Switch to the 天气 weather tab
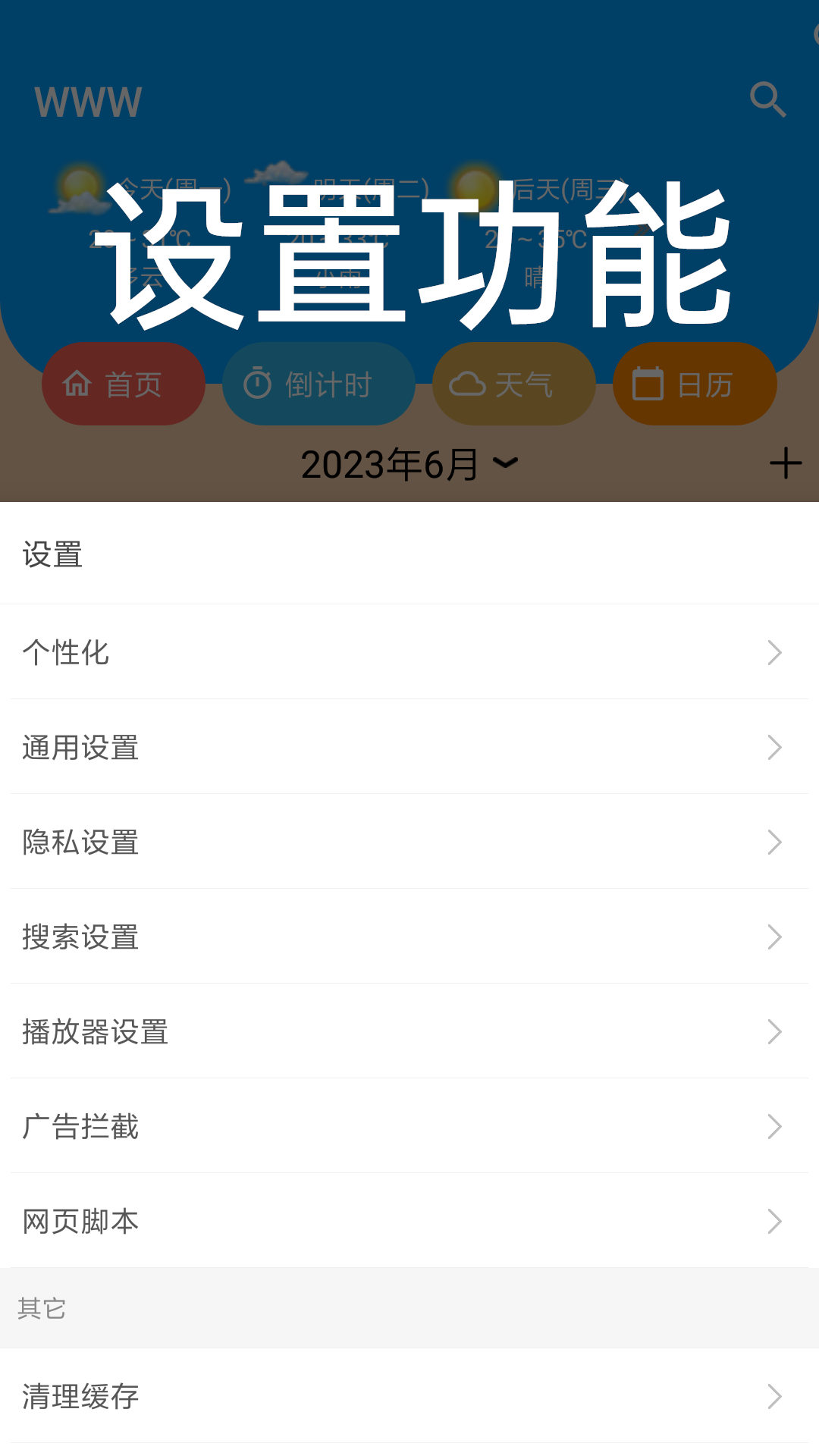This screenshot has height=1456, width=819. pos(513,383)
